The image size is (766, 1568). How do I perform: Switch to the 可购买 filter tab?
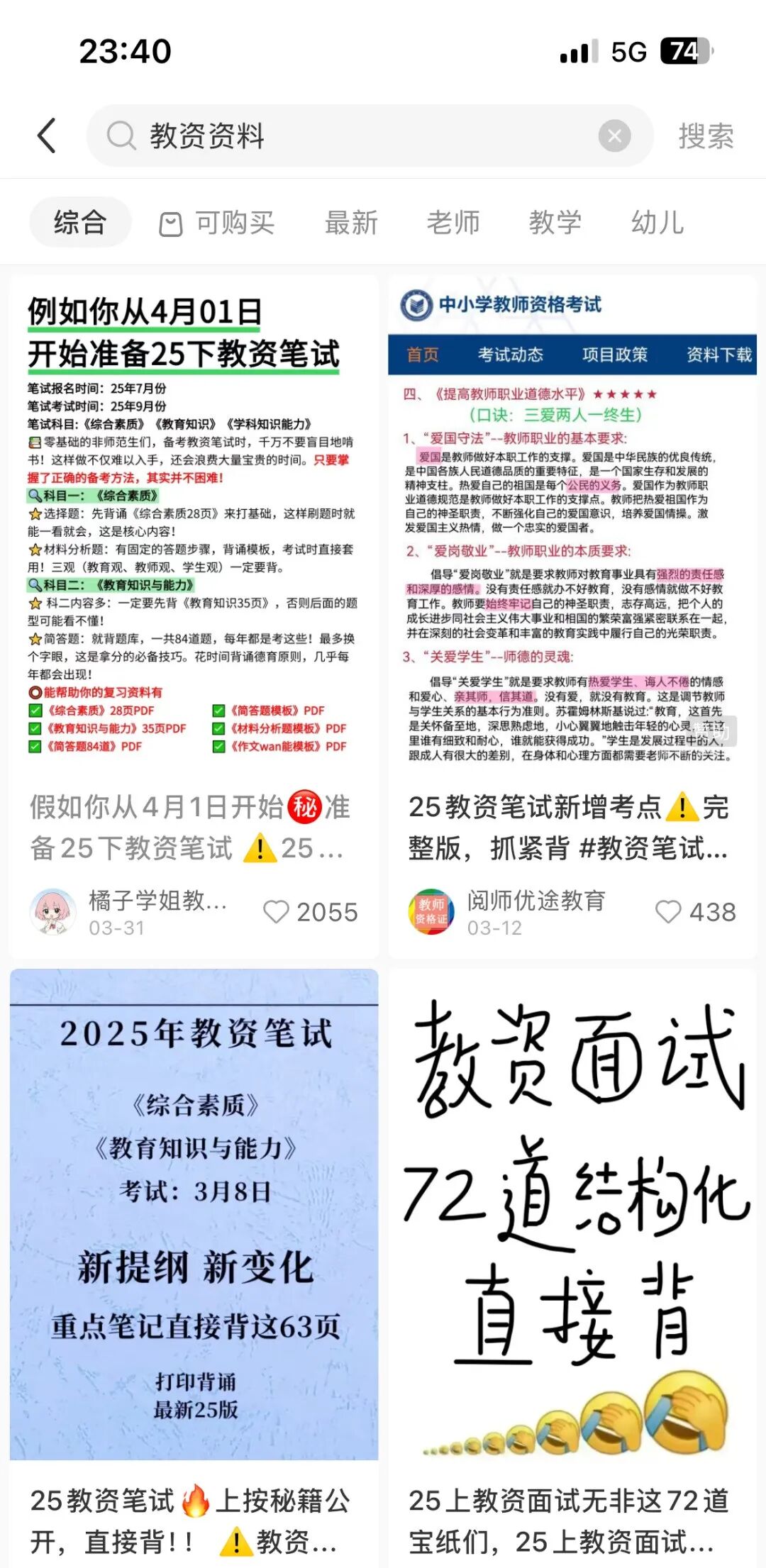(x=217, y=223)
